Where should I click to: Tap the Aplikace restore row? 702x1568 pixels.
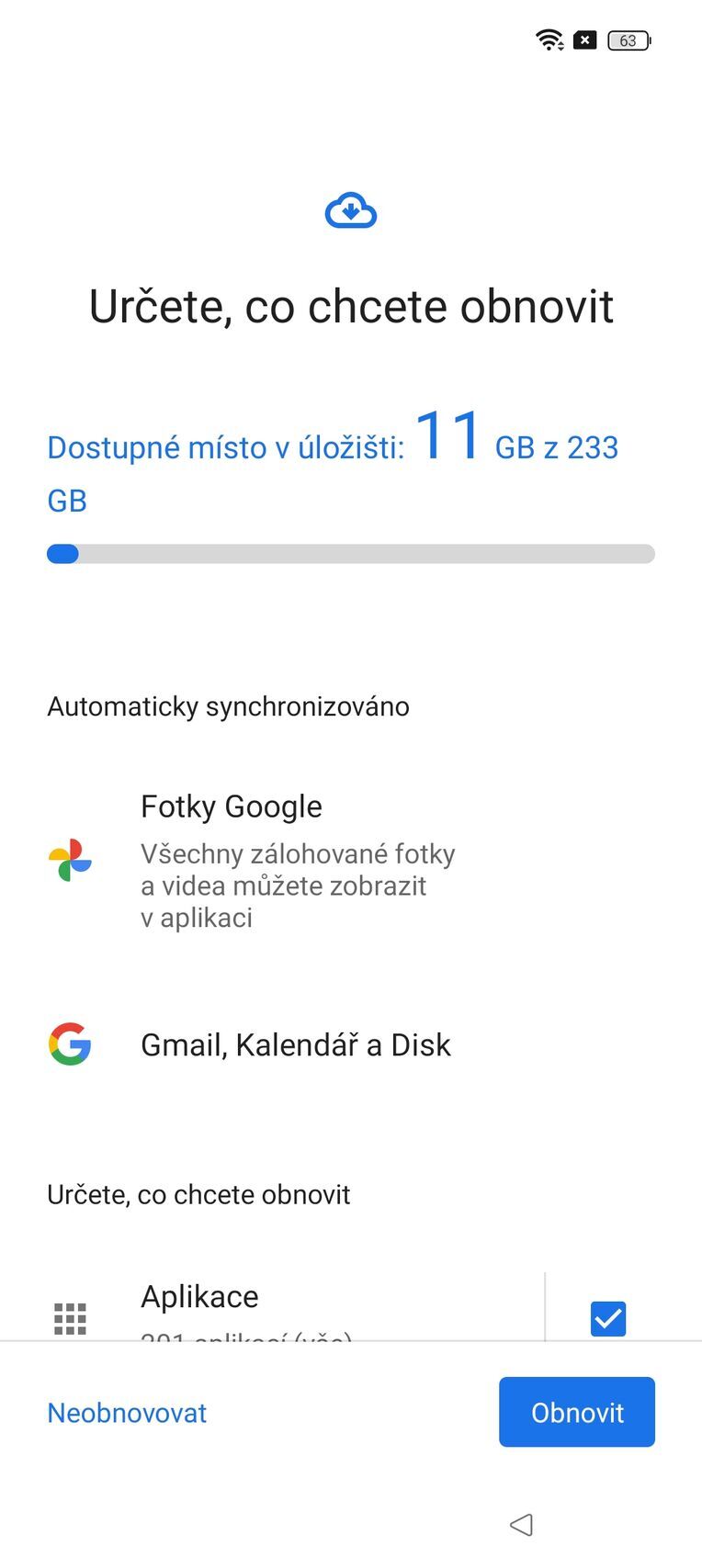[x=199, y=1296]
